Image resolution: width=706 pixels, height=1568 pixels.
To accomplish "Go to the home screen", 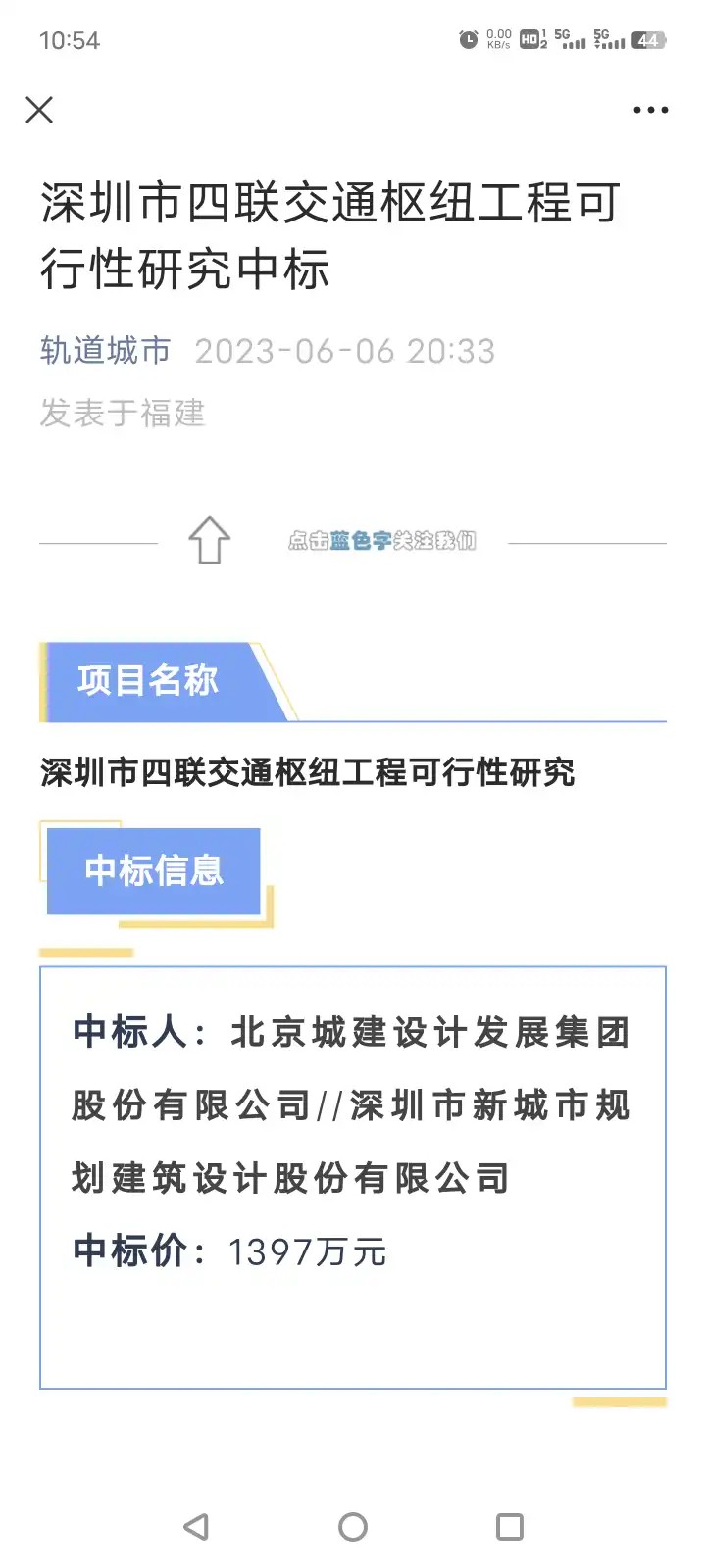I will (x=353, y=1526).
